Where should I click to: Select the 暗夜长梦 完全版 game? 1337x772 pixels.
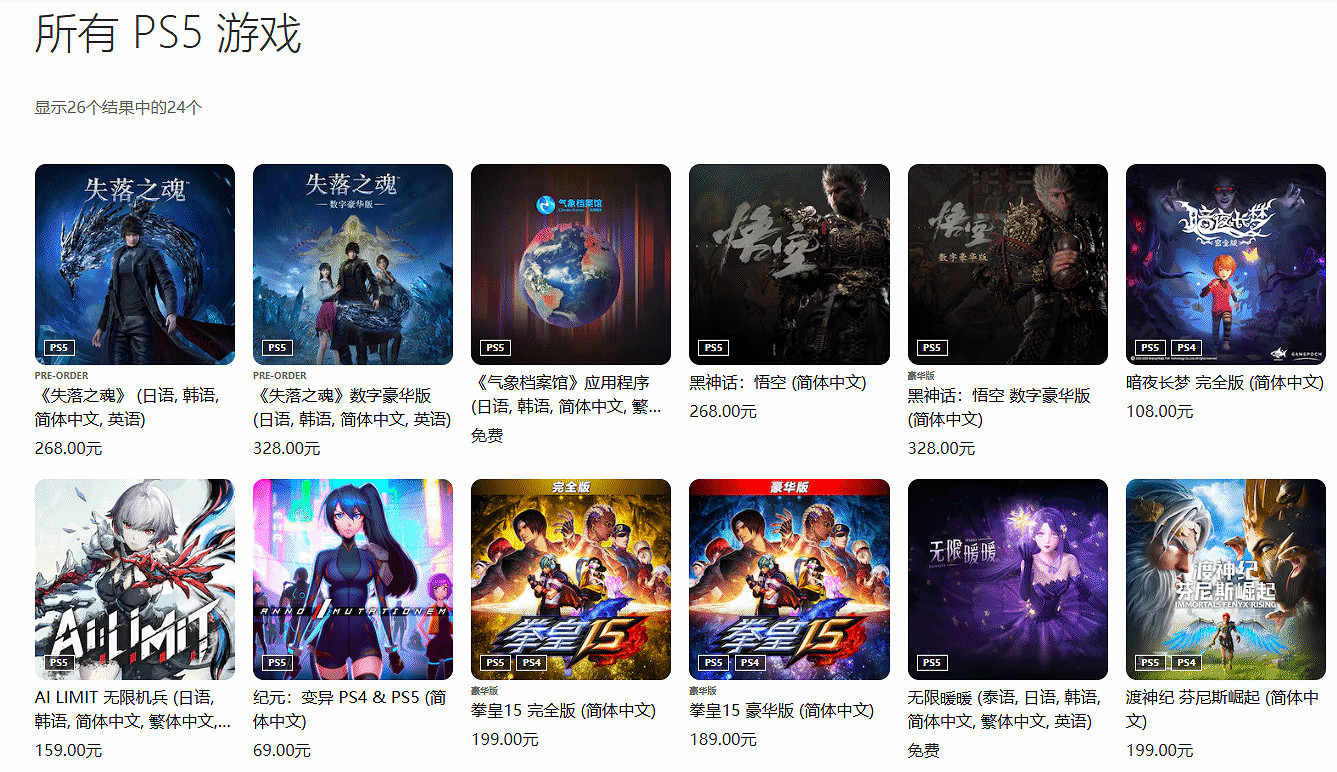tap(1225, 264)
